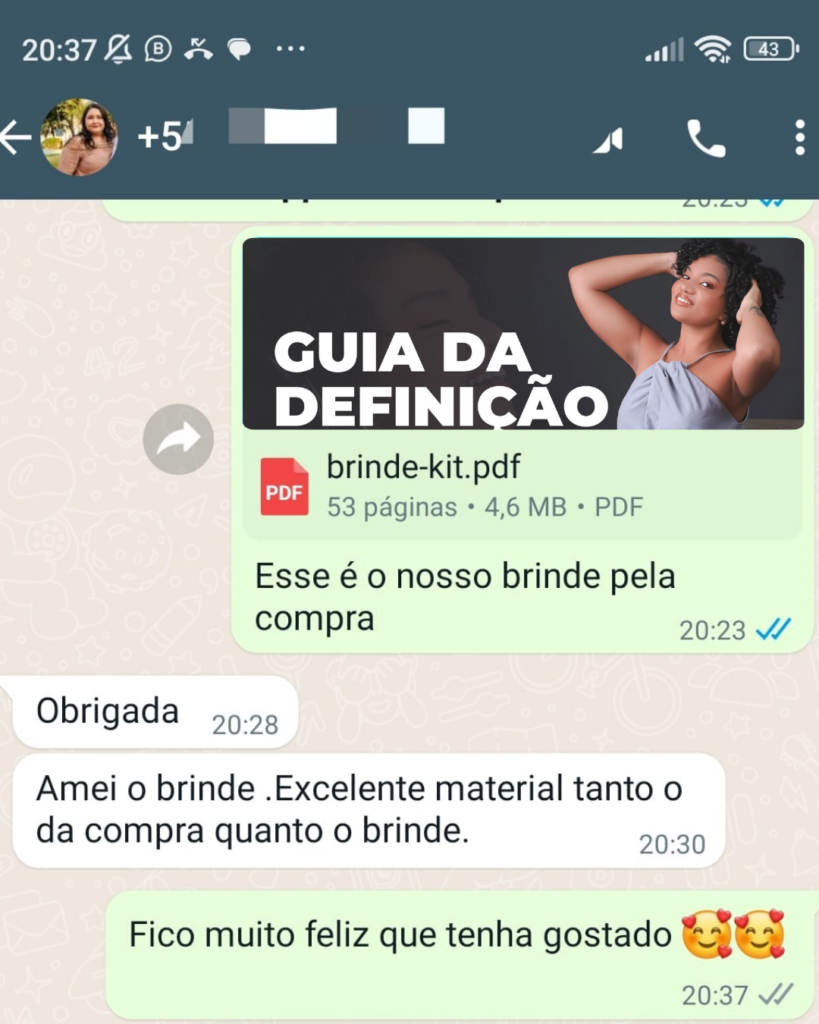Open contact info from the phone number
Viewport: 819px width, 1024px height.
290,133
